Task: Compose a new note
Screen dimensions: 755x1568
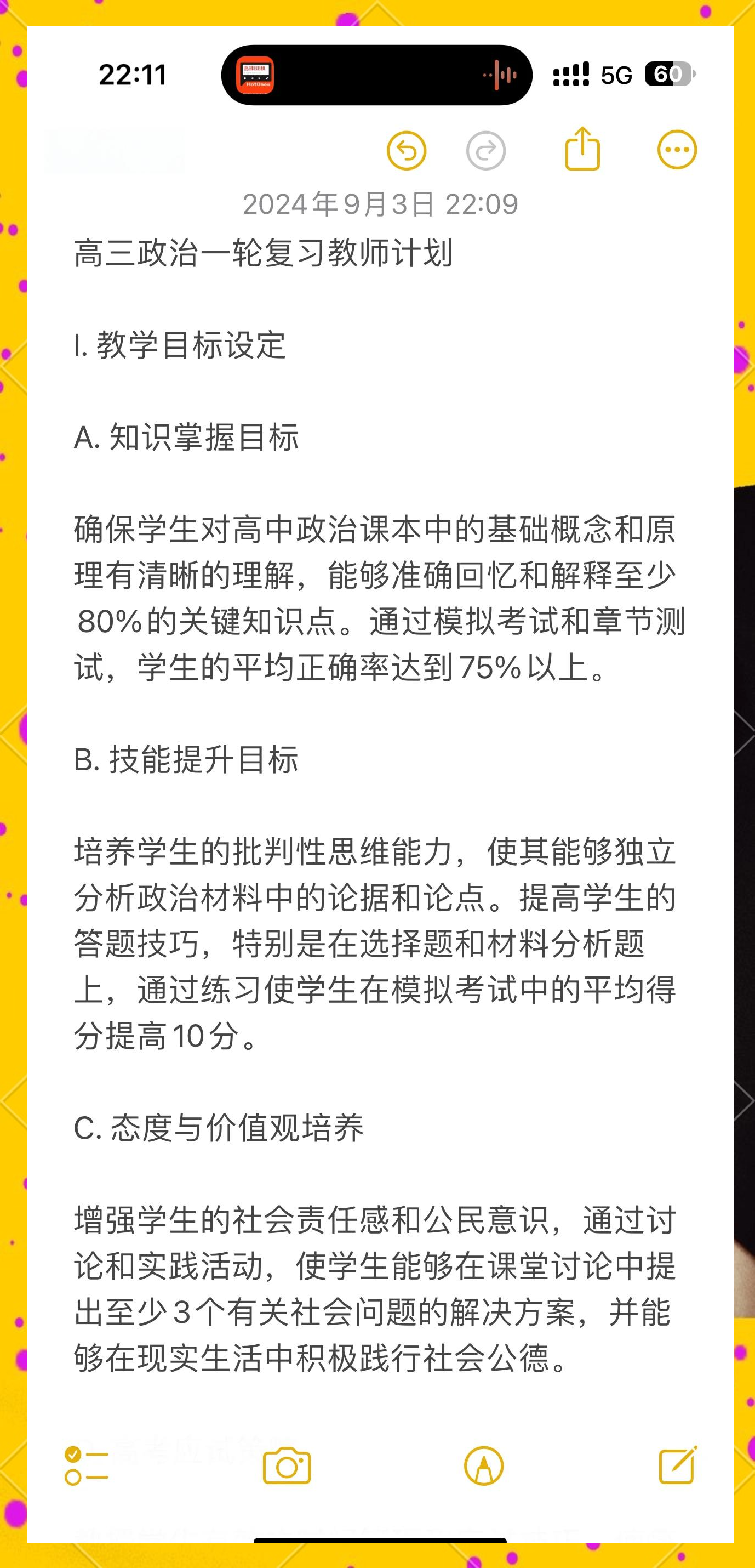Action: click(678, 1465)
